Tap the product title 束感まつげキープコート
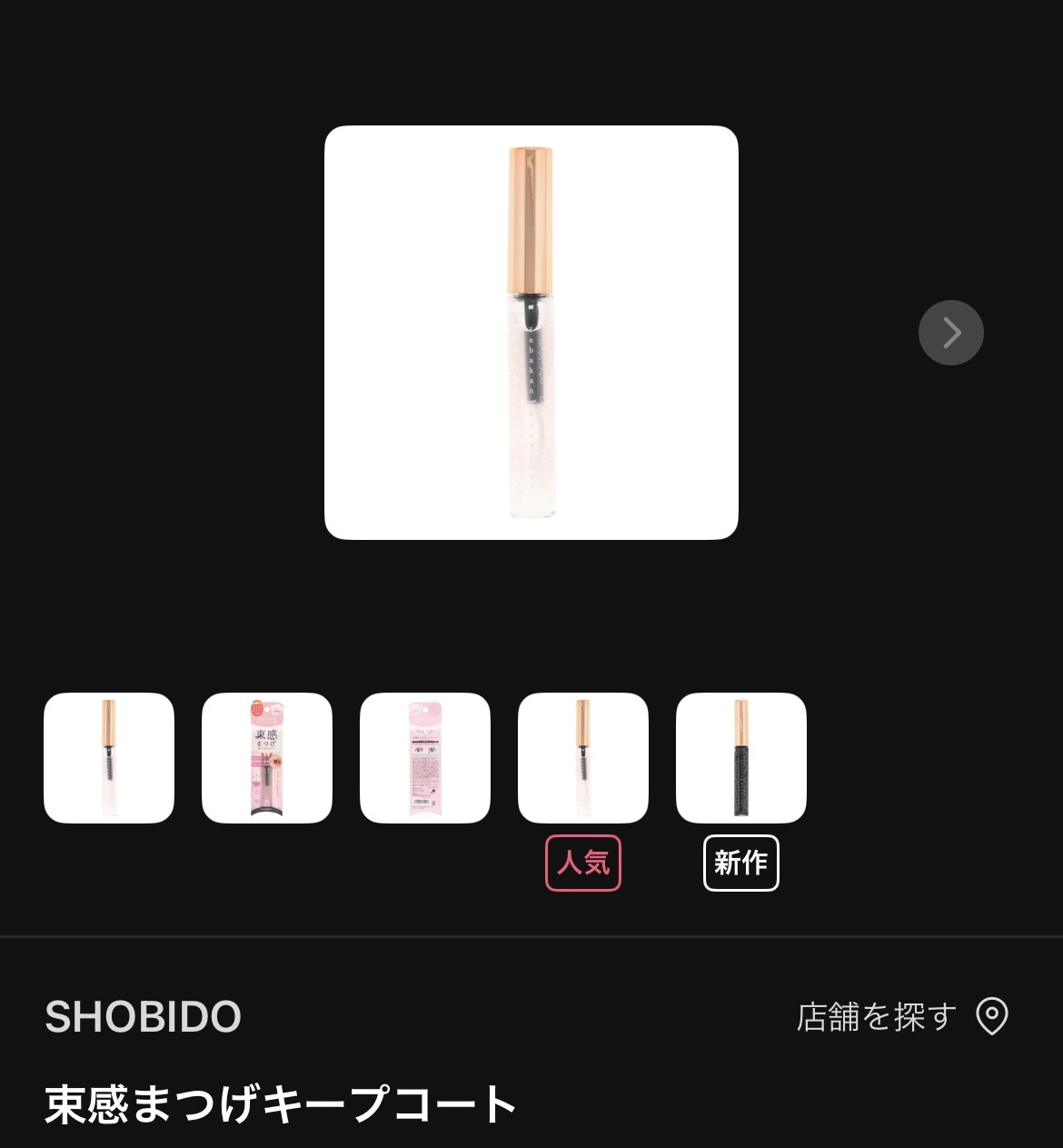The height and width of the screenshot is (1148, 1063). tap(279, 1105)
